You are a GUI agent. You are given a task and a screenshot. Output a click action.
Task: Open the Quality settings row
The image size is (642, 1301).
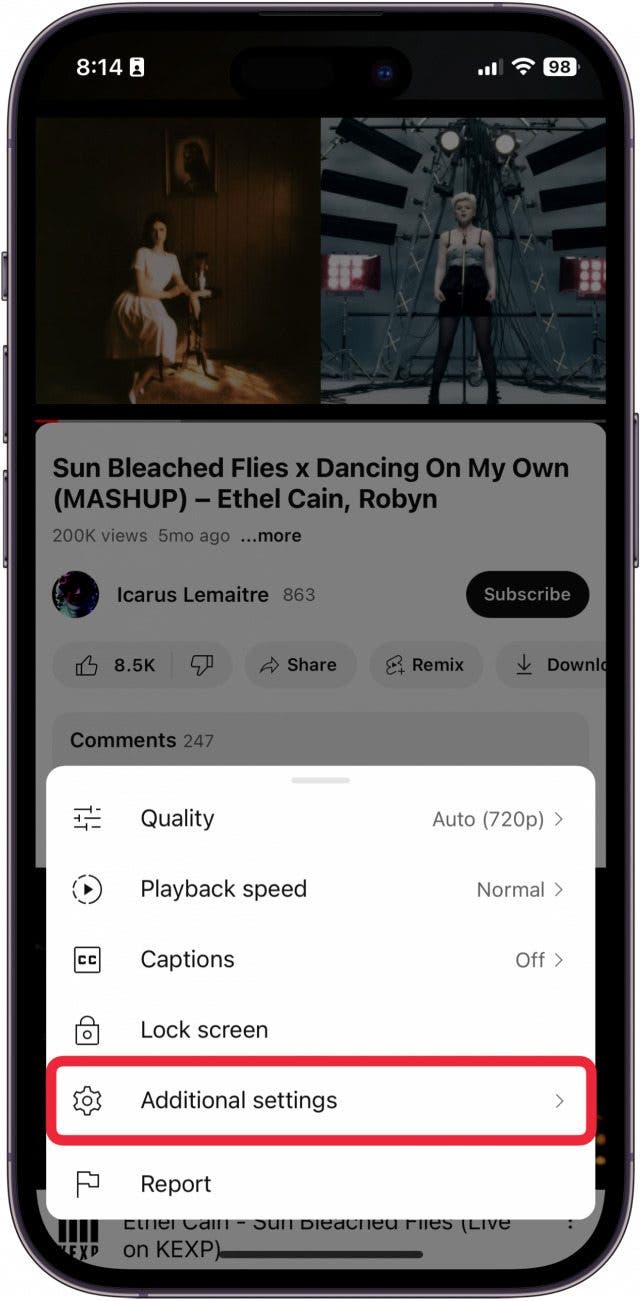320,819
